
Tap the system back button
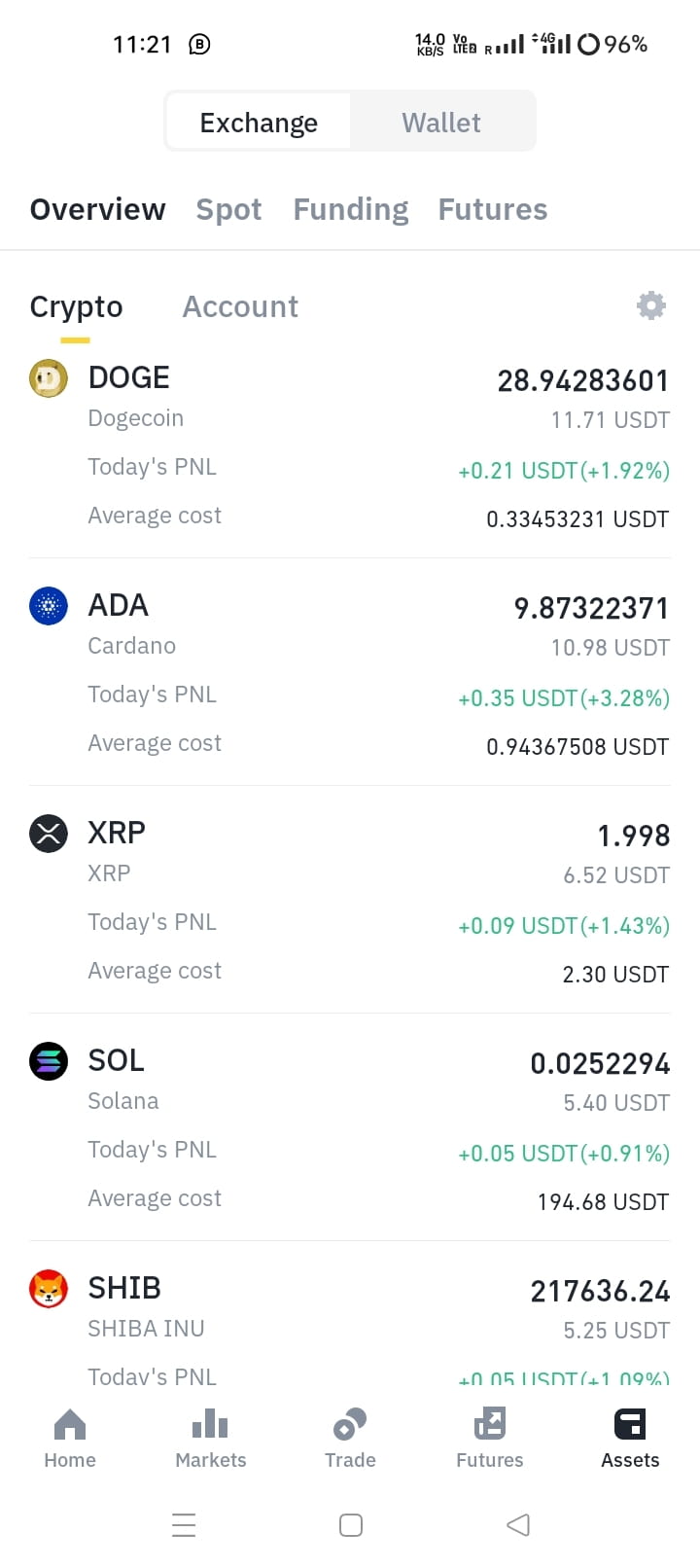tap(518, 1524)
